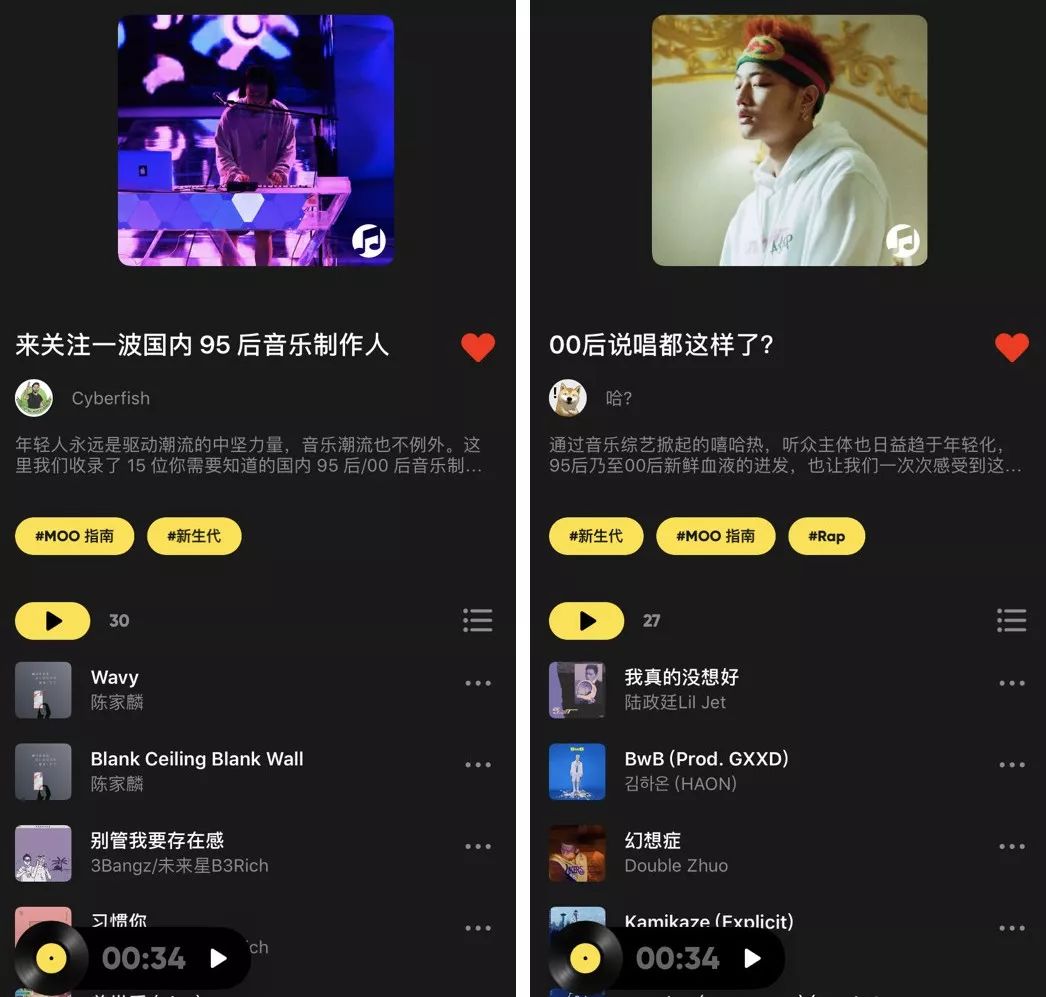
Task: Show more options for 别管我要存在感
Action: (x=478, y=847)
